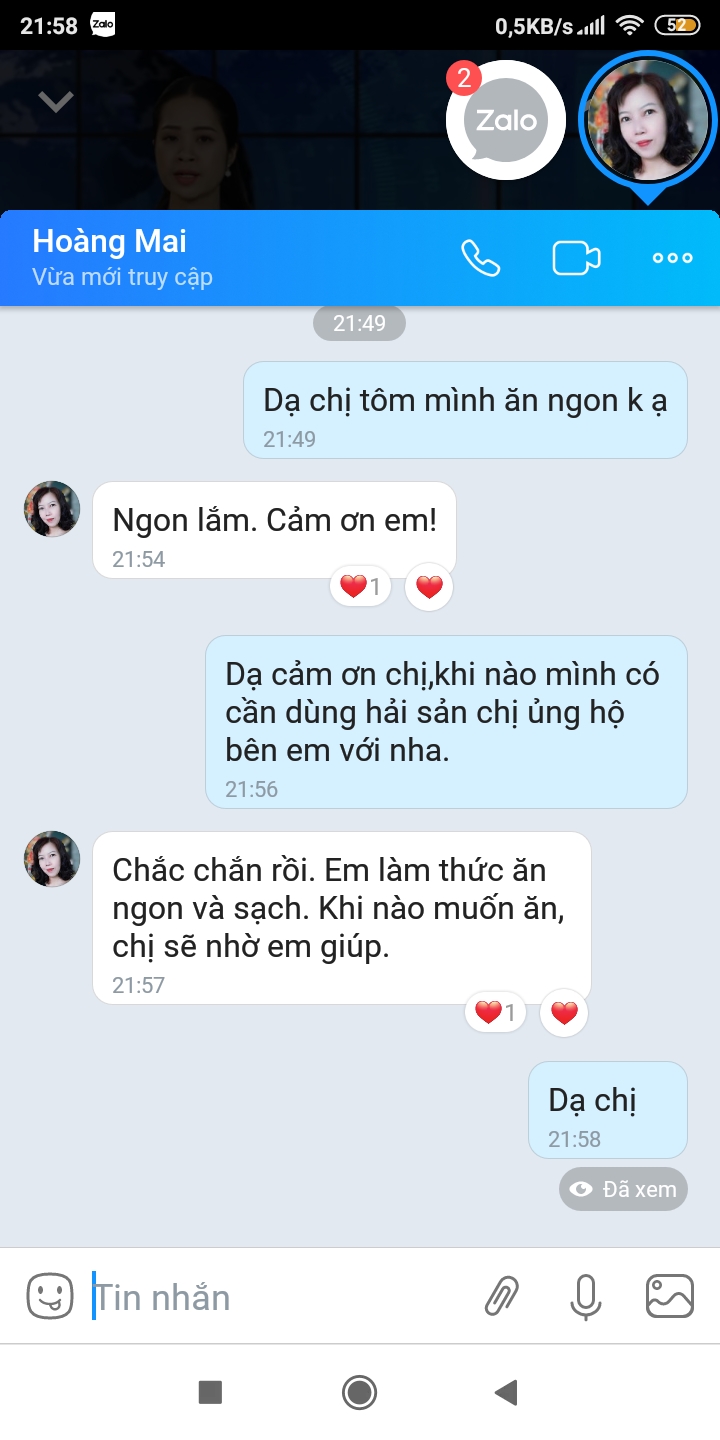React with heart on "Ngon lắm. Cảm ơn em!"
Image resolution: width=720 pixels, height=1440 pixels.
coord(429,587)
